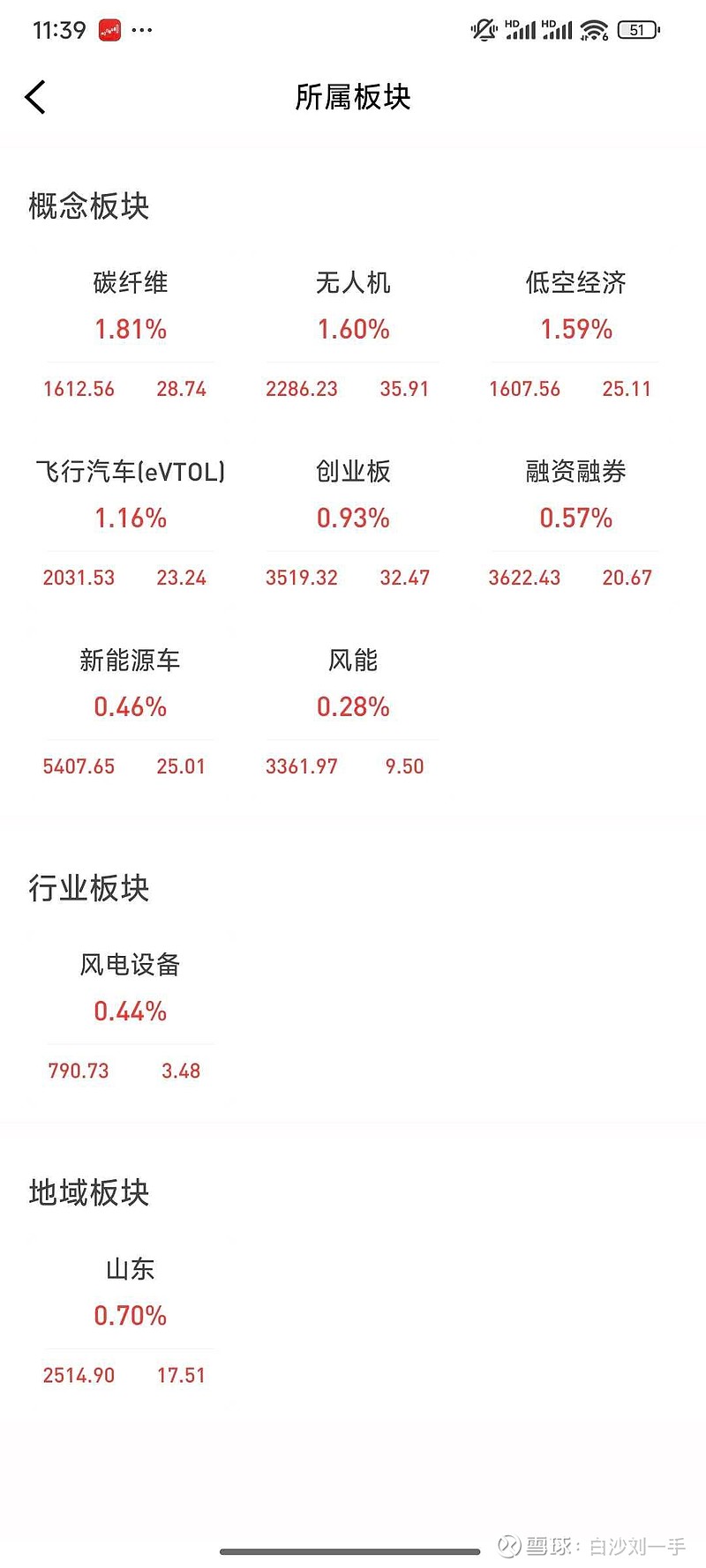Screen dimensions: 706x1568
Task: Tap the clock showing 11:39
Action: pyautogui.click(x=58, y=29)
